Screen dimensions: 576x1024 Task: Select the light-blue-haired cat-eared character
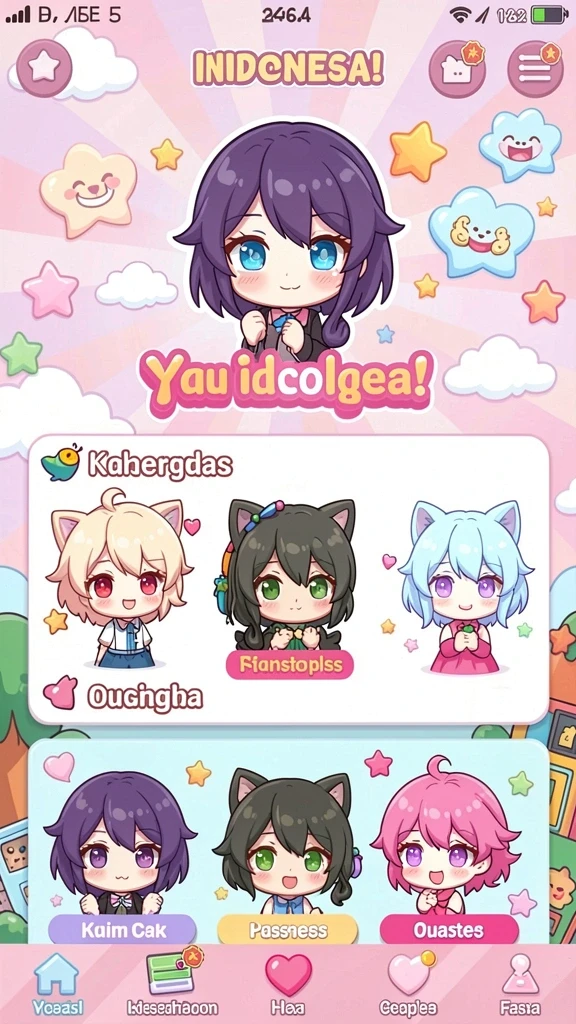pyautogui.click(x=464, y=586)
